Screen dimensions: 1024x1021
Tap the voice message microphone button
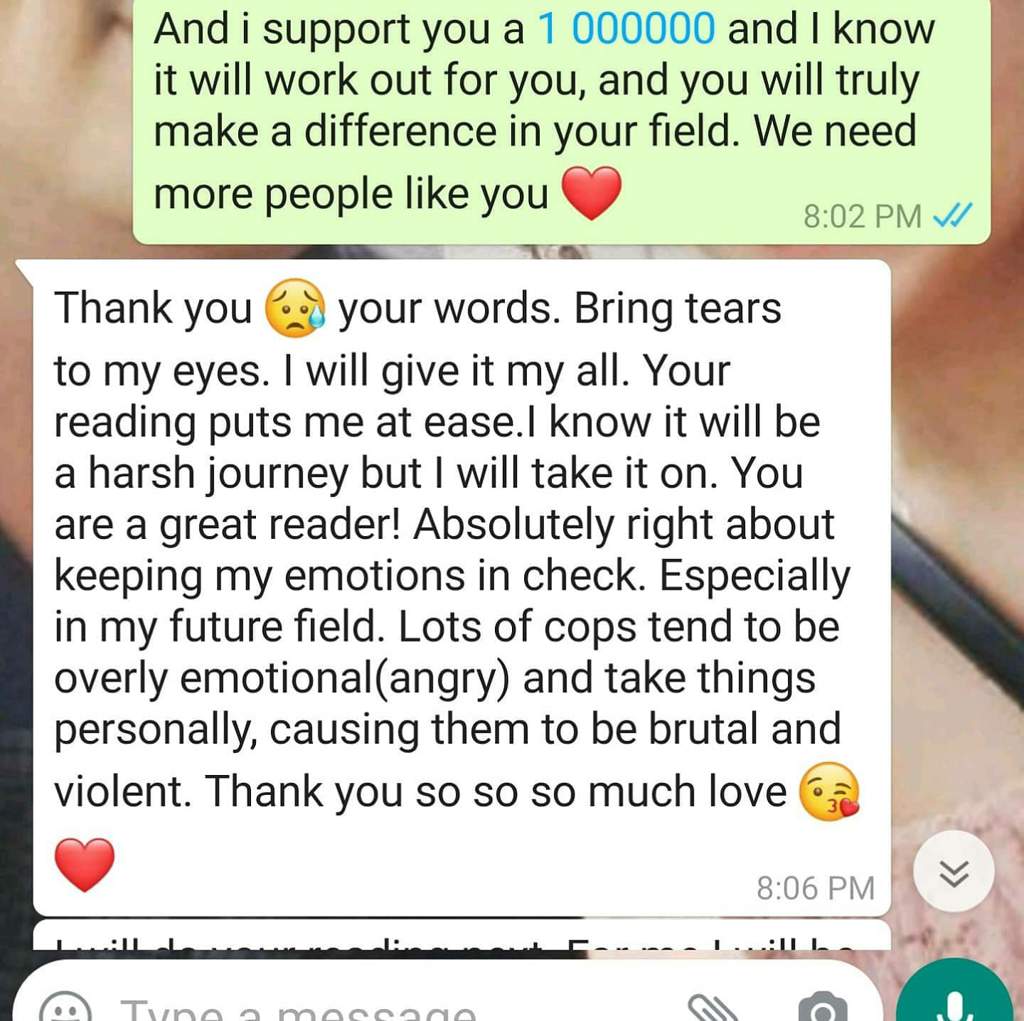(954, 1002)
